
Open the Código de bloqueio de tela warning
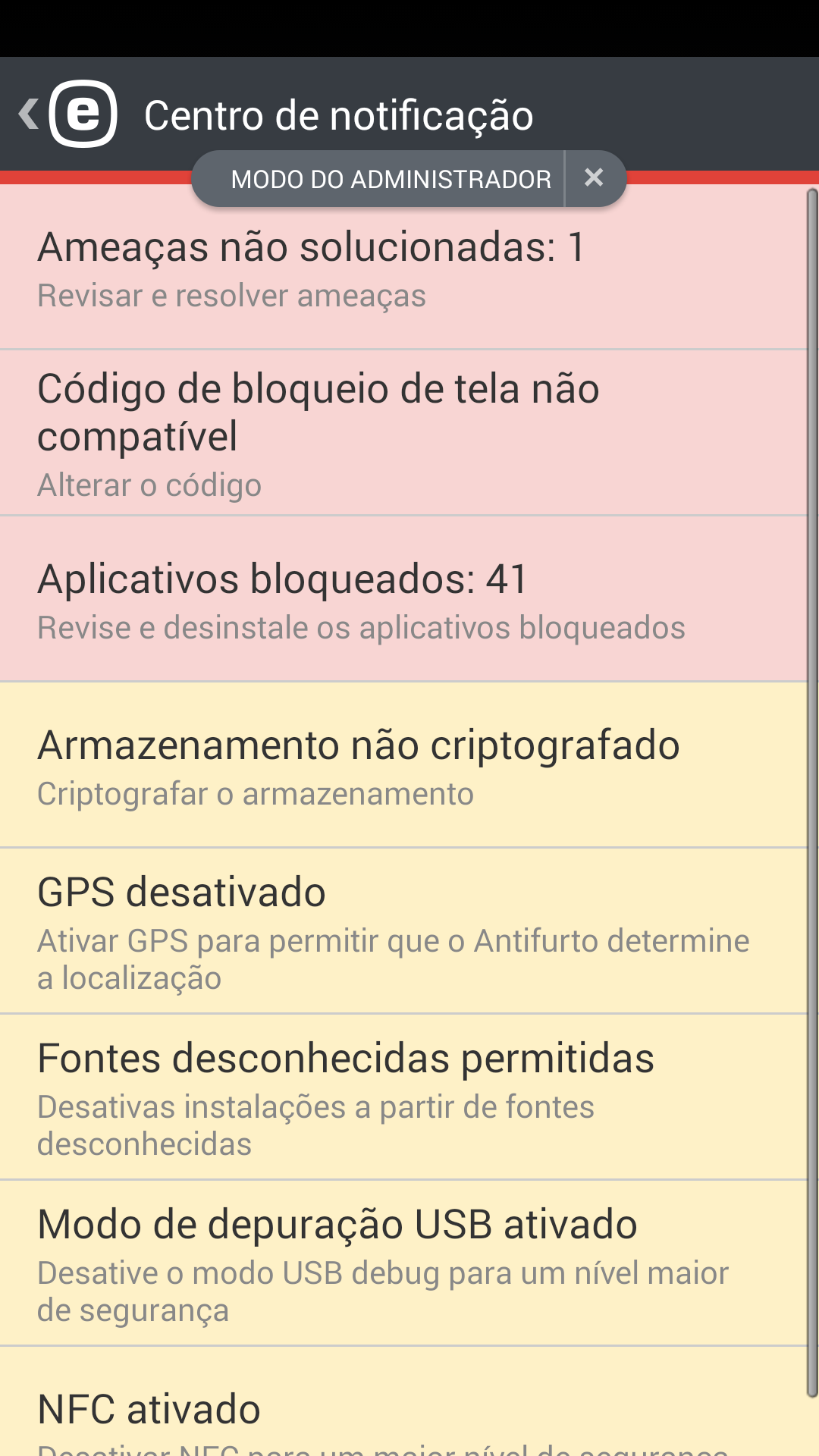(318, 411)
